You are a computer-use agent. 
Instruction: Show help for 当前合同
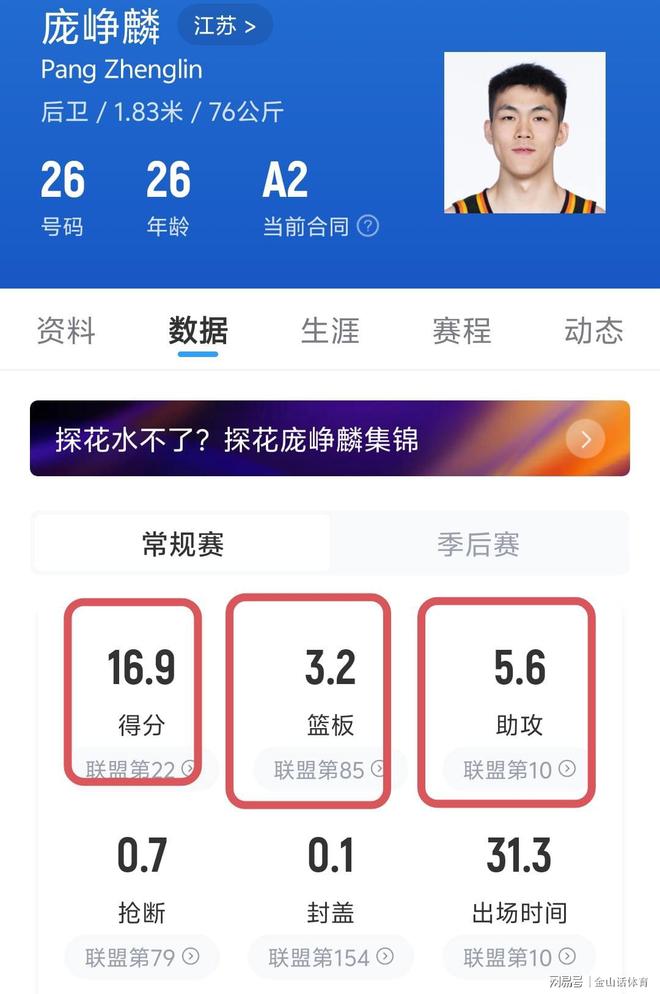click(x=368, y=226)
